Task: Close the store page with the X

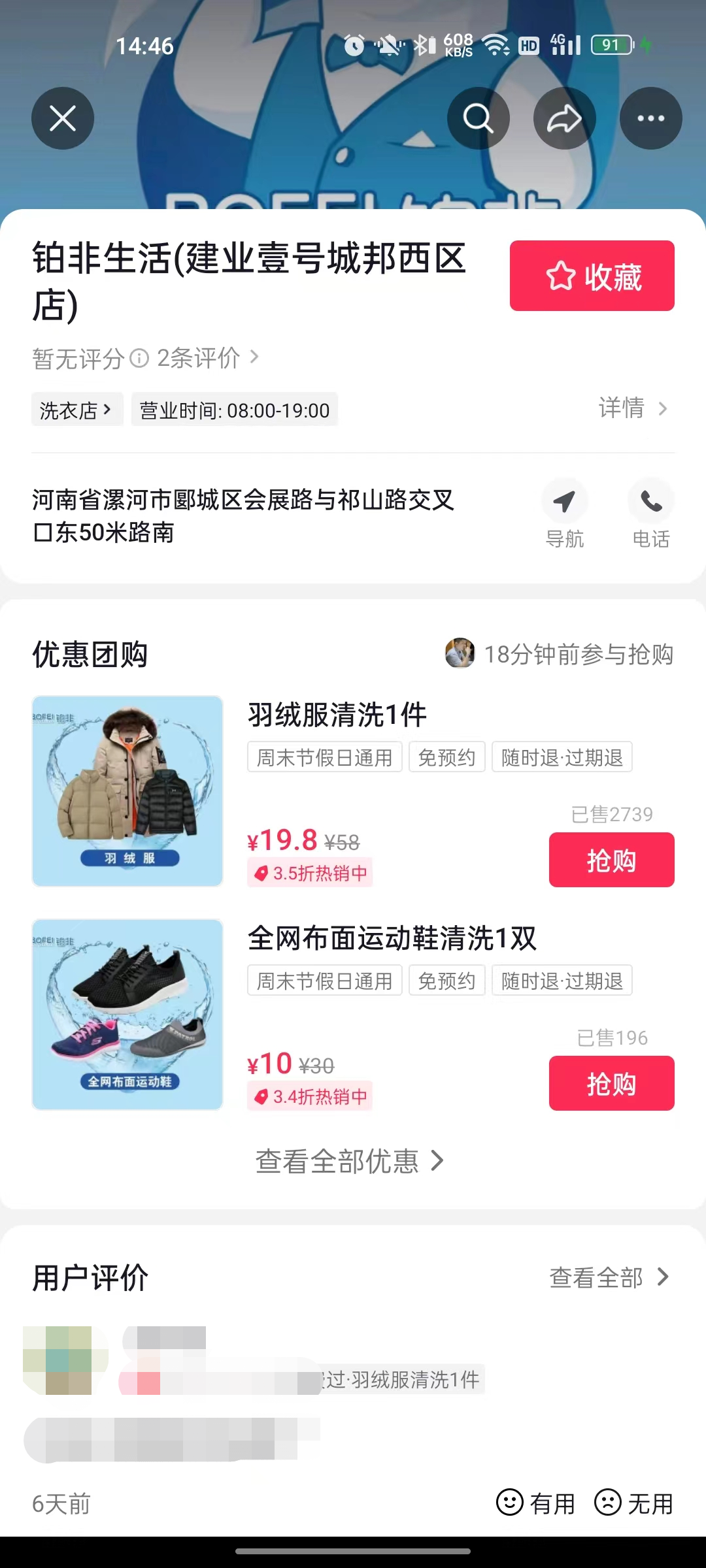Action: click(63, 118)
